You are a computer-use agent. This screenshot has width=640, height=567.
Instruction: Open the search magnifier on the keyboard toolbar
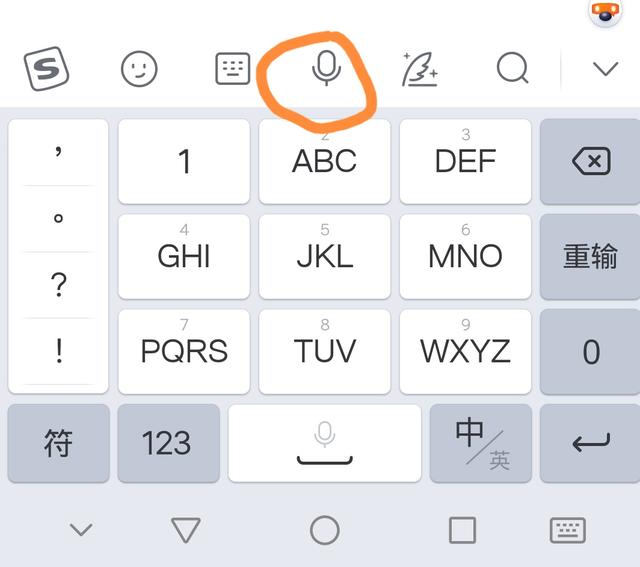pos(512,69)
